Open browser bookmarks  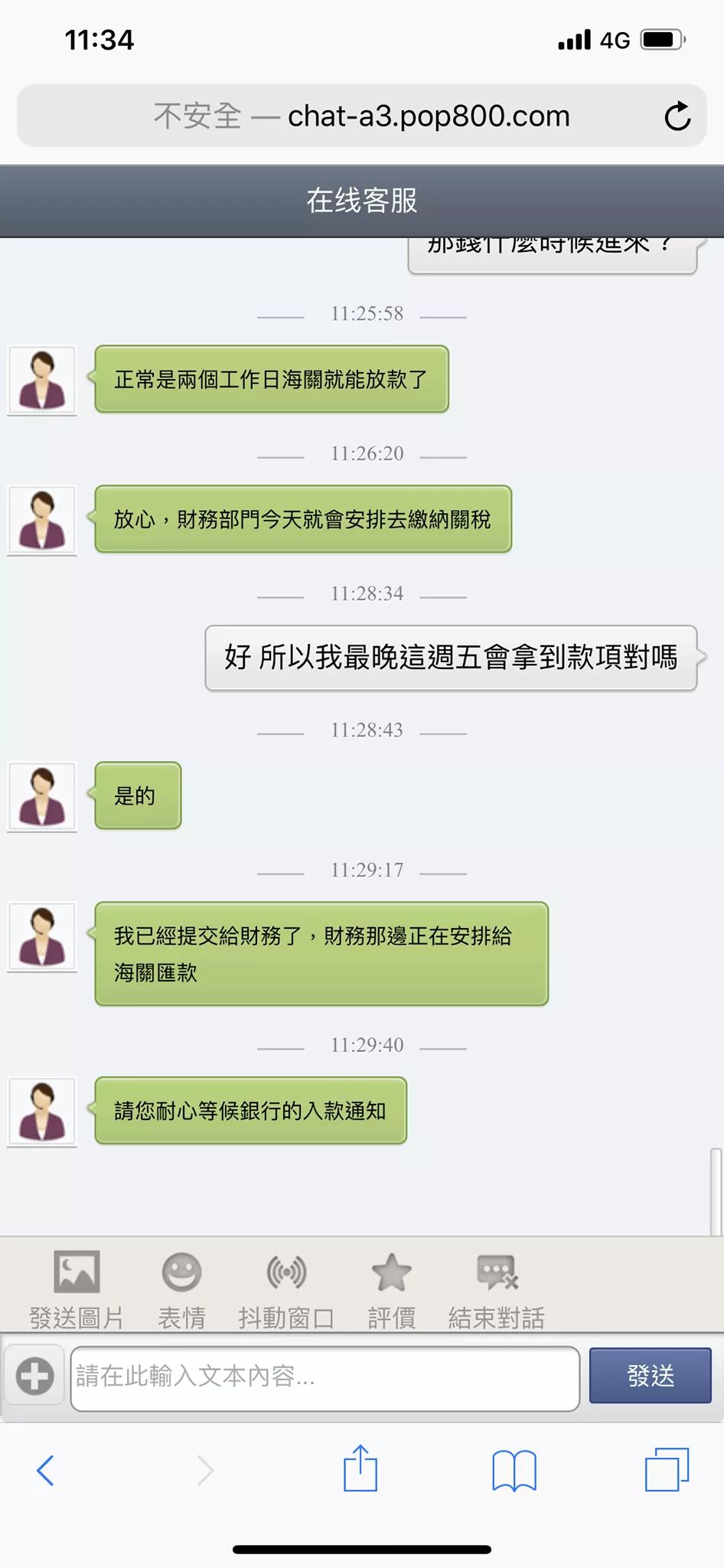[514, 1471]
